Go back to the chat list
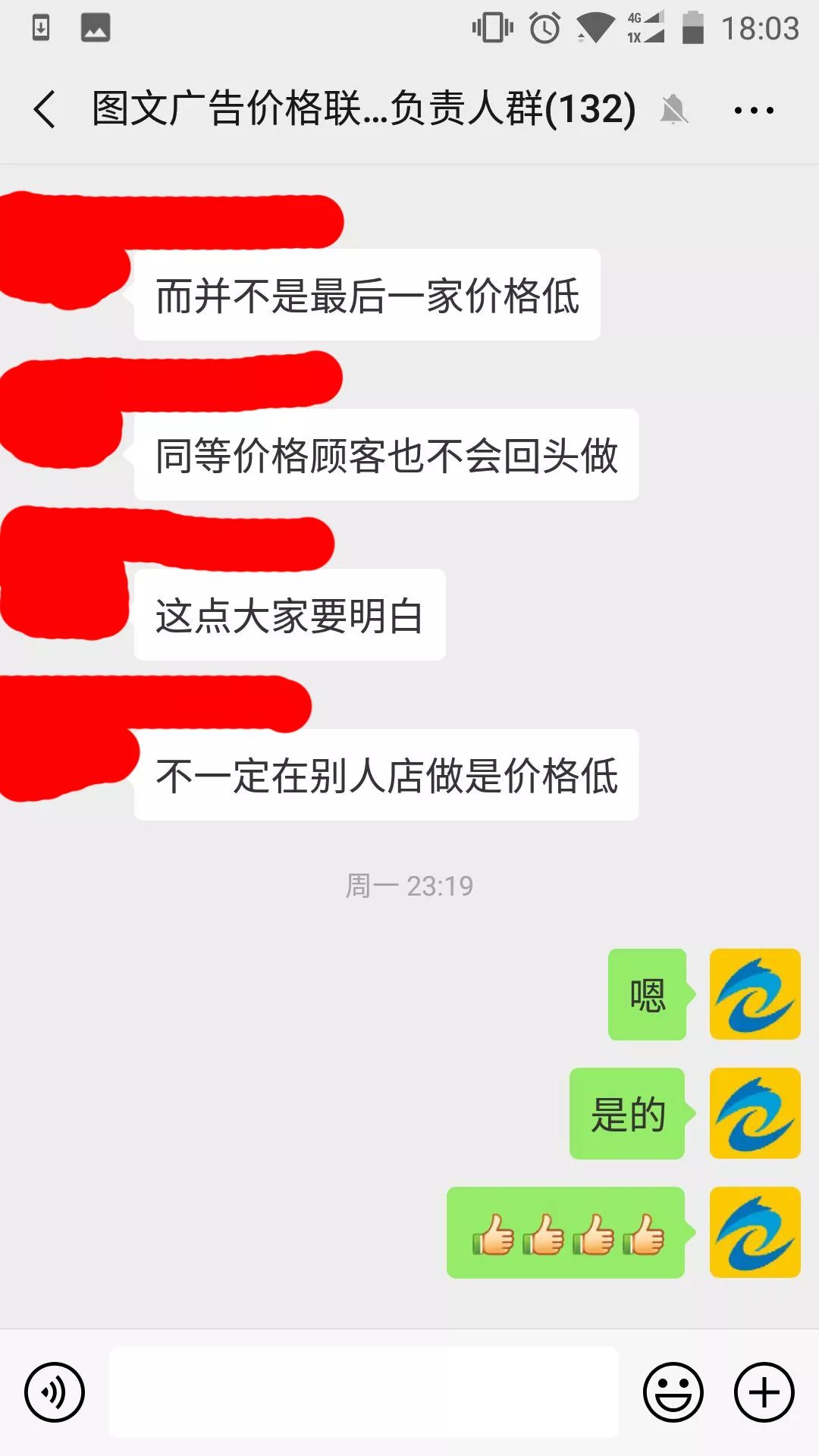 45,110
